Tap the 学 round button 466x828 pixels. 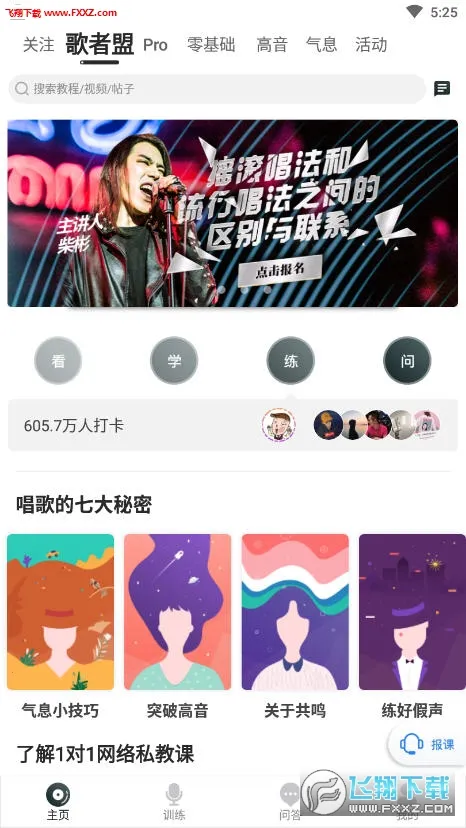pos(174,361)
